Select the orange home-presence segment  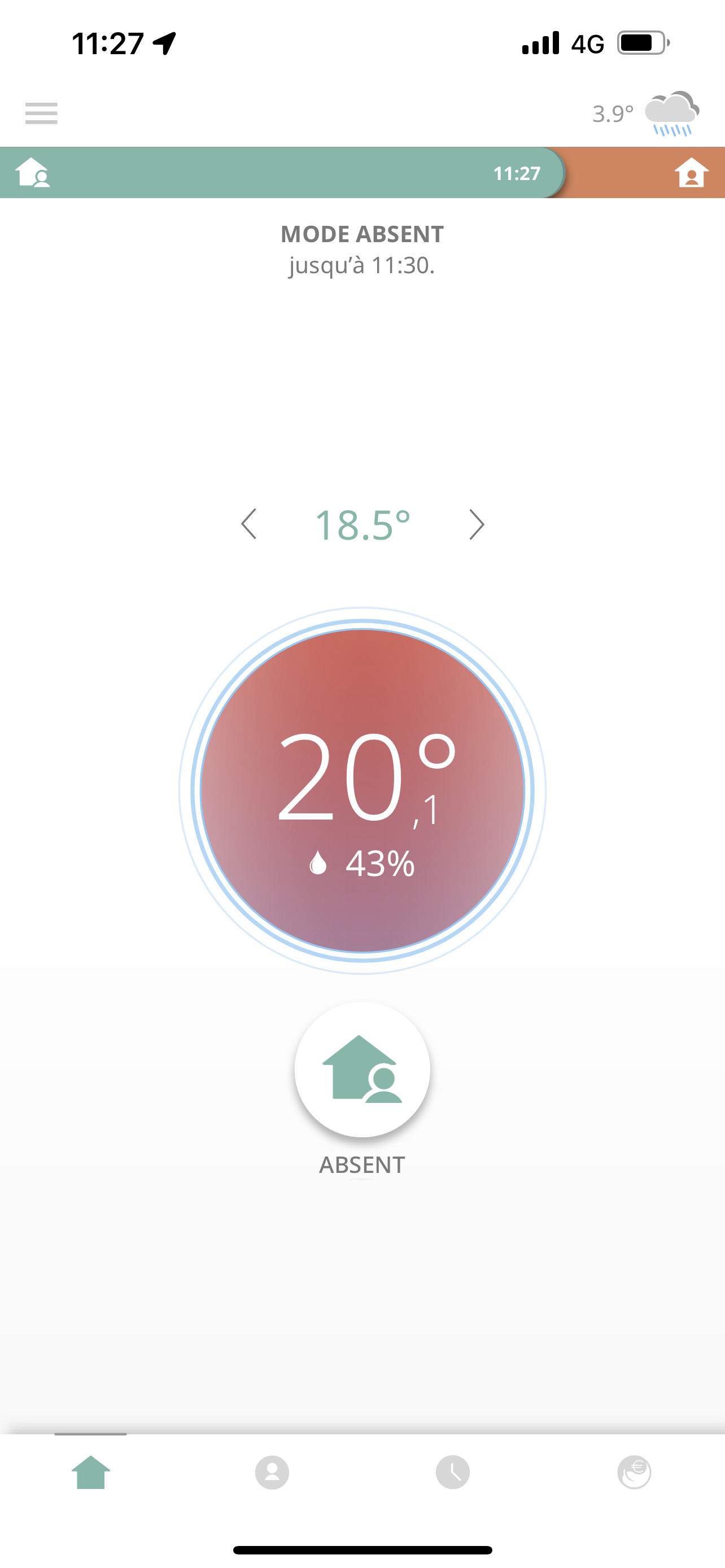click(645, 173)
